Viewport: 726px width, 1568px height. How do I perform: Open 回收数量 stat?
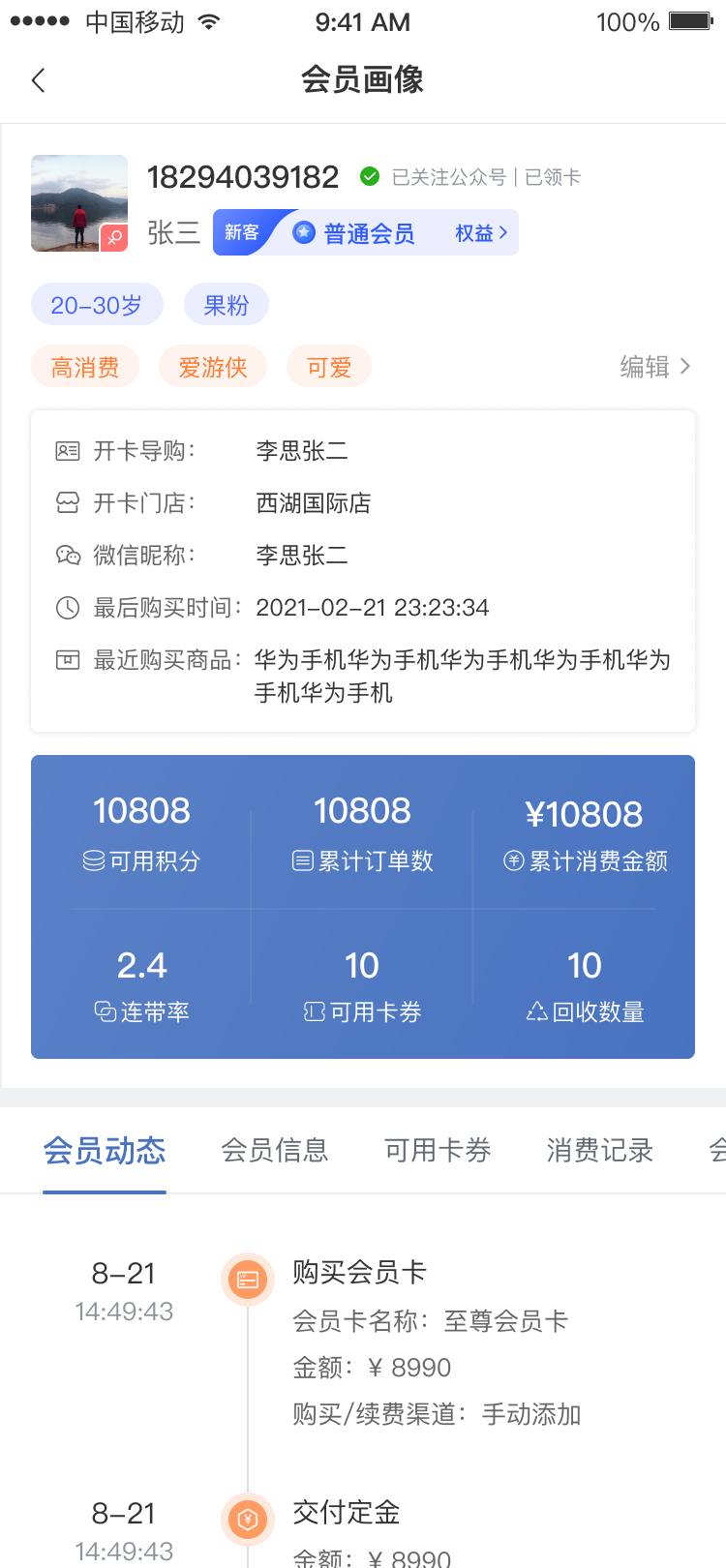[585, 986]
